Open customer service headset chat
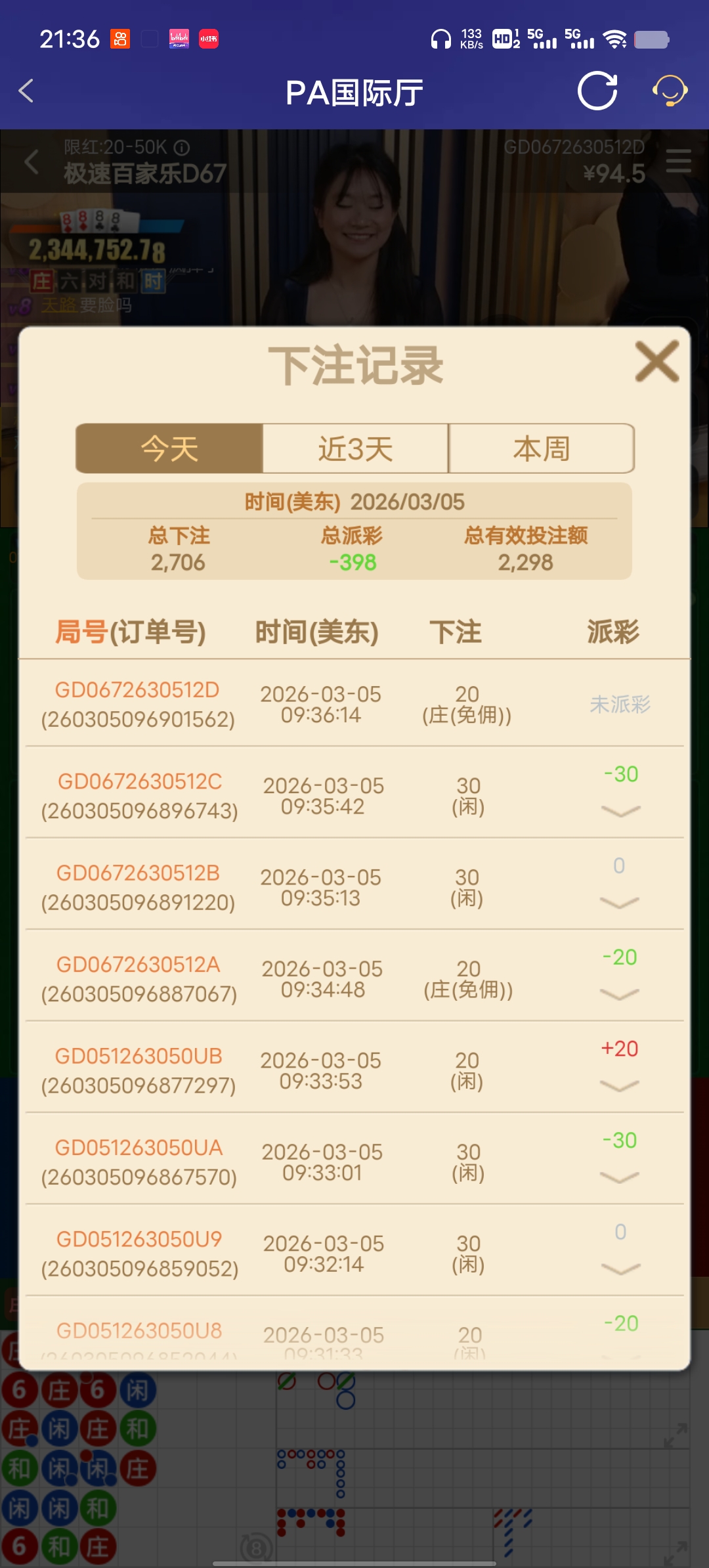This screenshot has height=1568, width=709. coord(670,92)
